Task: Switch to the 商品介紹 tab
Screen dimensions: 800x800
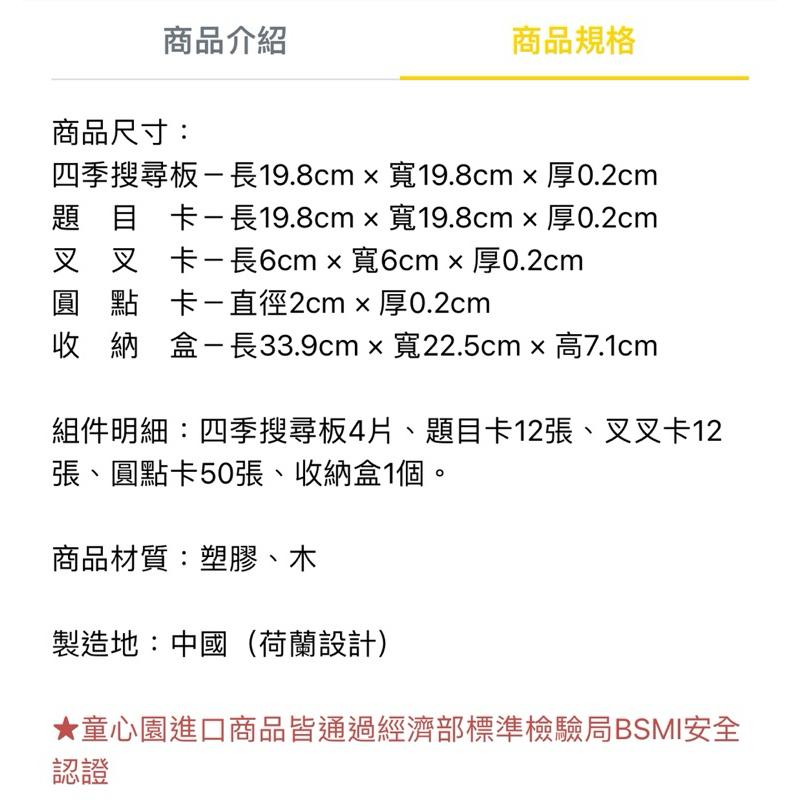Action: pos(225,41)
